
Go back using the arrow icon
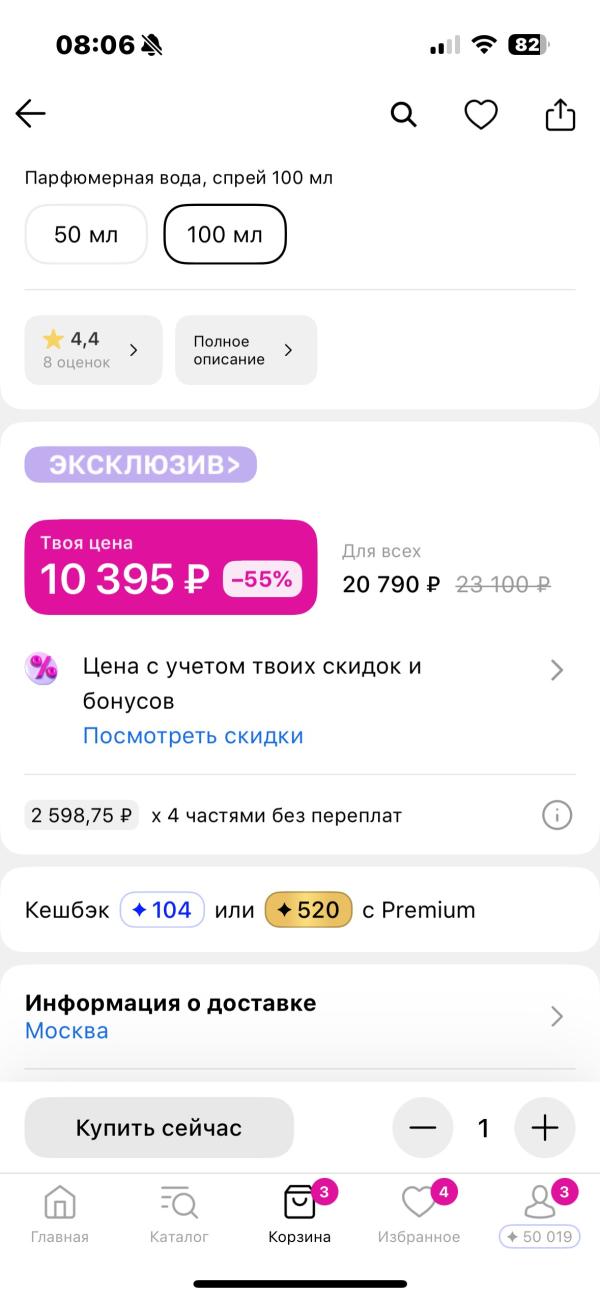(x=31, y=115)
